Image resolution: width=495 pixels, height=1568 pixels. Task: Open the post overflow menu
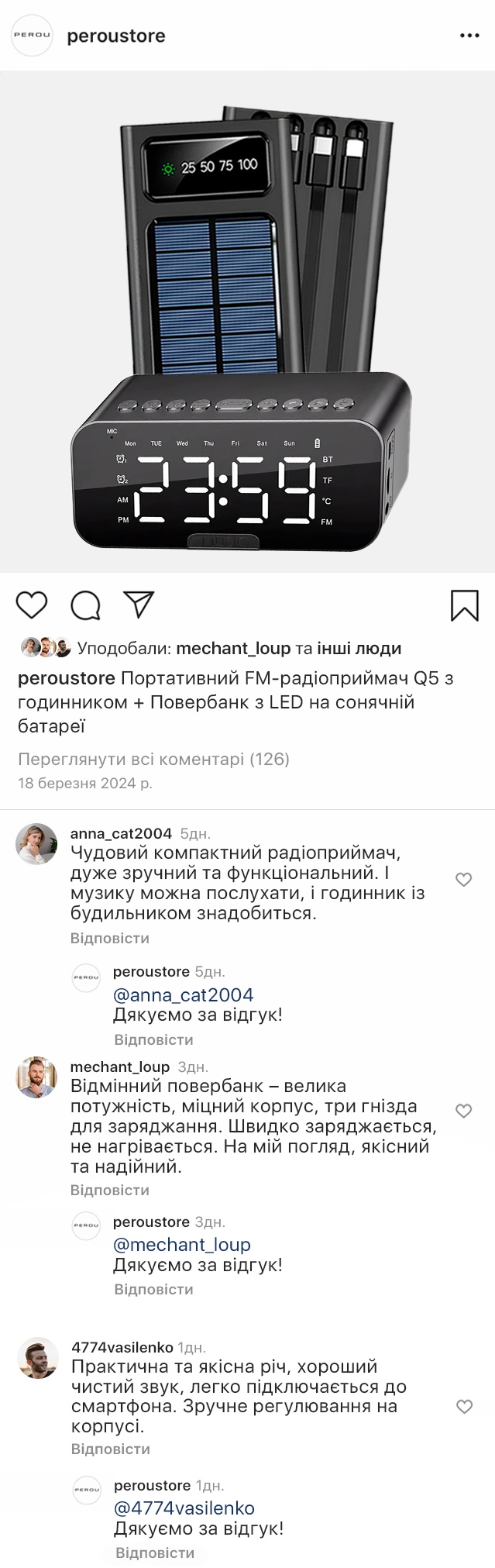(469, 36)
